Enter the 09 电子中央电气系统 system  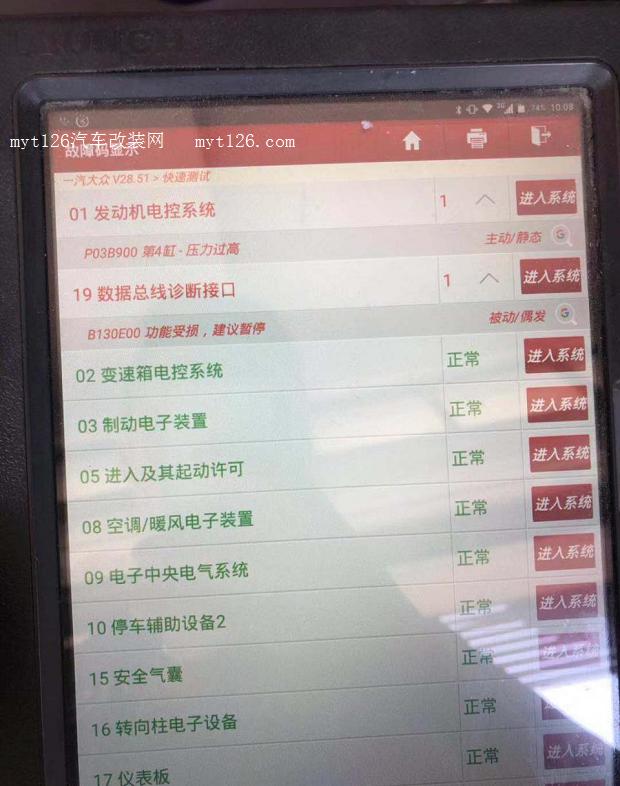(x=565, y=552)
